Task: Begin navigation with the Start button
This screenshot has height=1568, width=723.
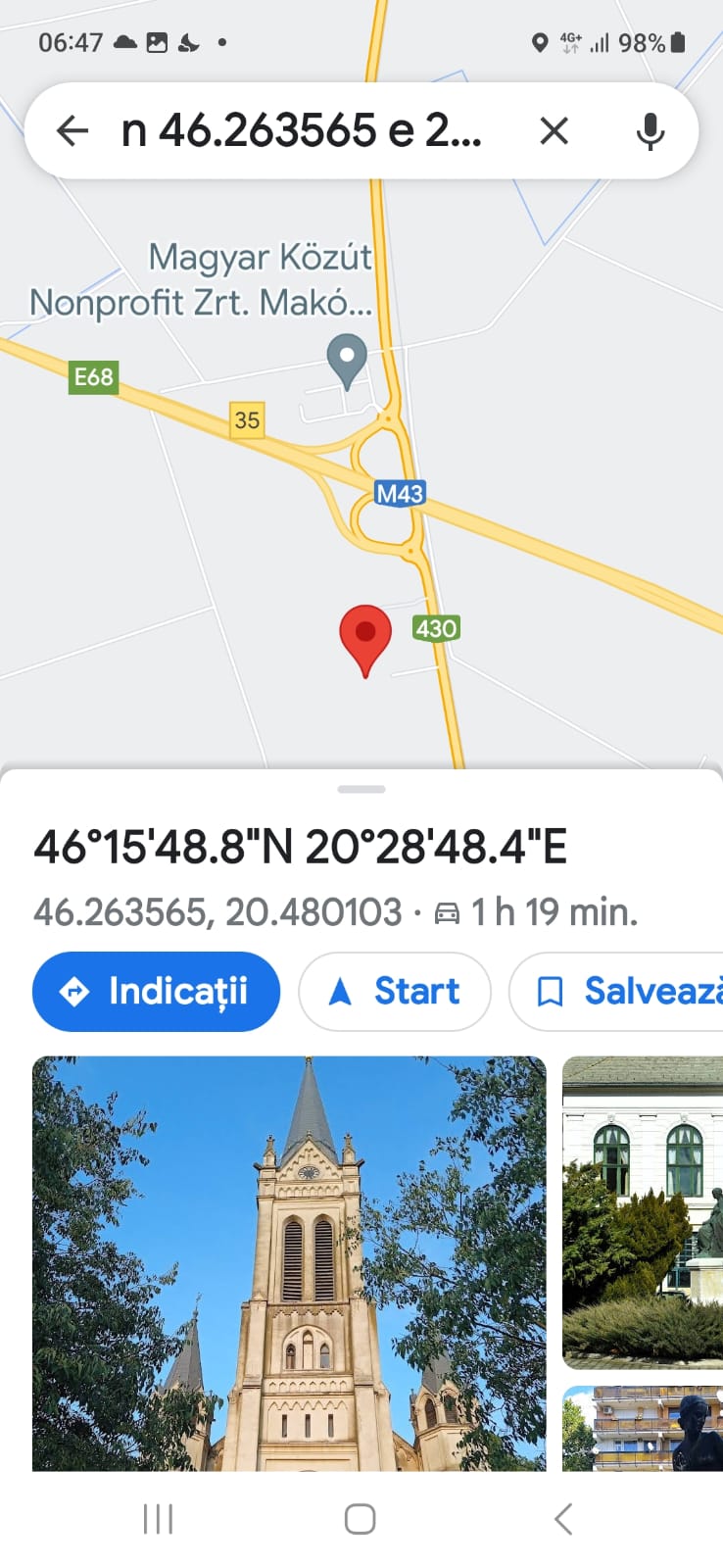Action: pyautogui.click(x=394, y=992)
